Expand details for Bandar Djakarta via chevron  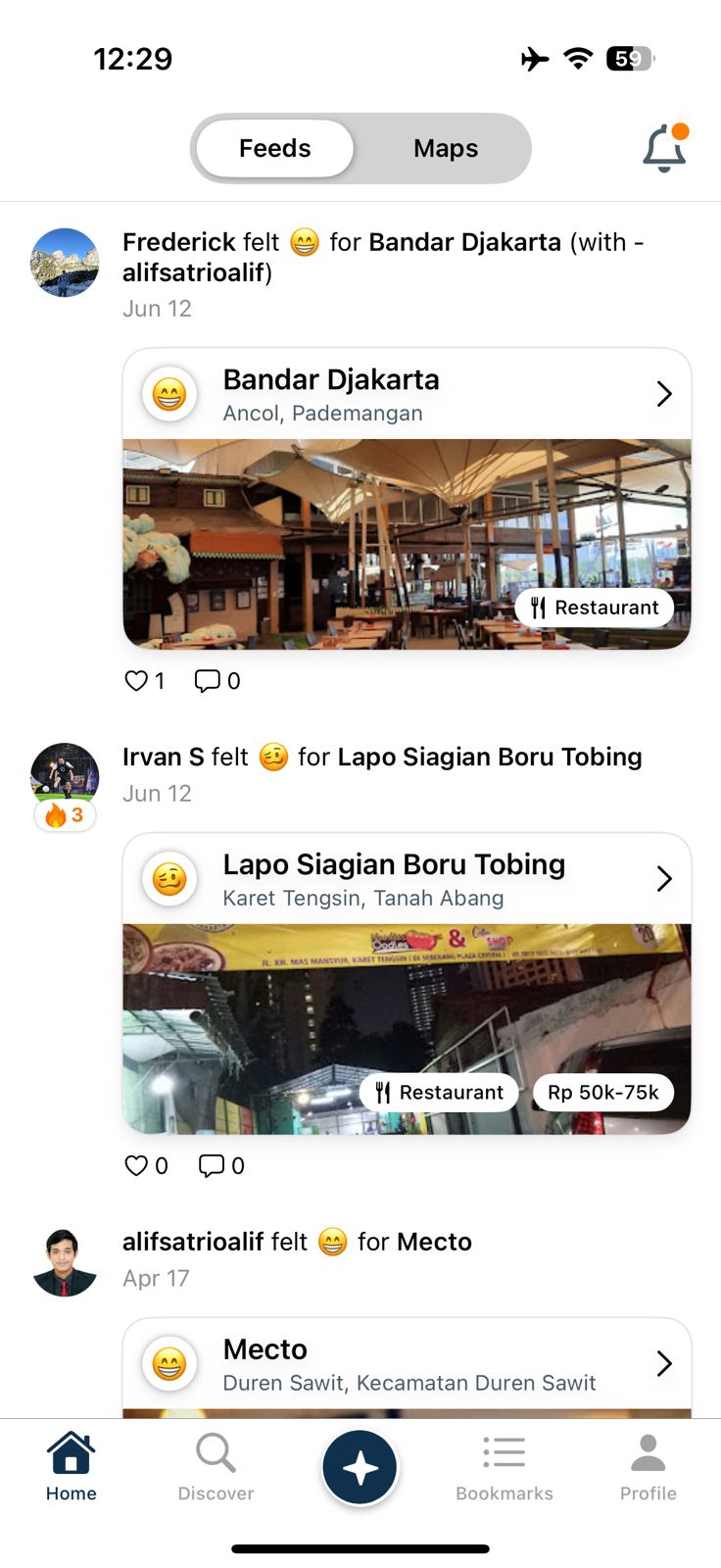coord(664,393)
